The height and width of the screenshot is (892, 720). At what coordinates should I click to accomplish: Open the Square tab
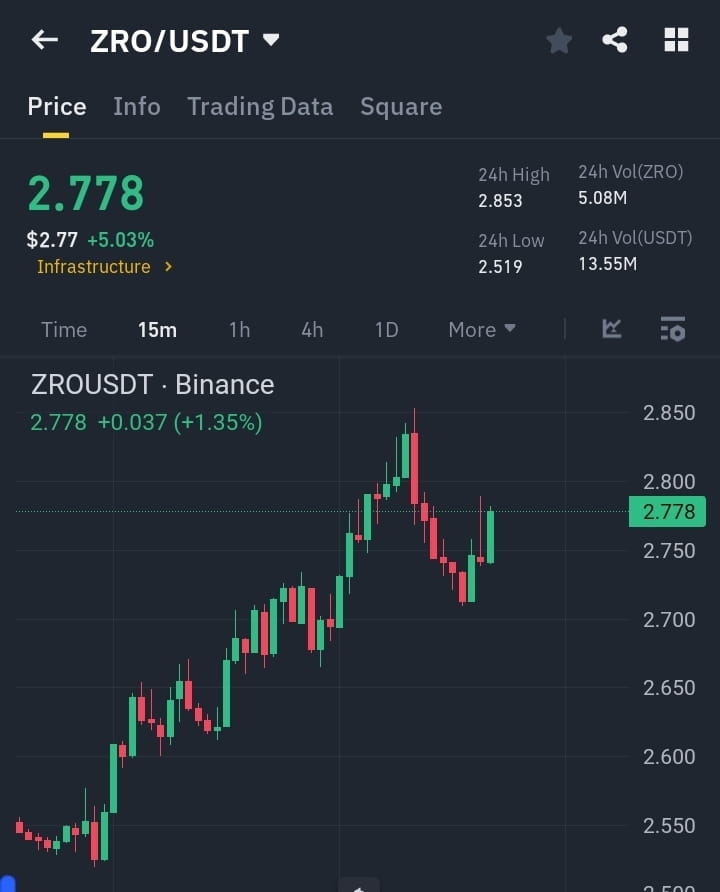pyautogui.click(x=401, y=106)
